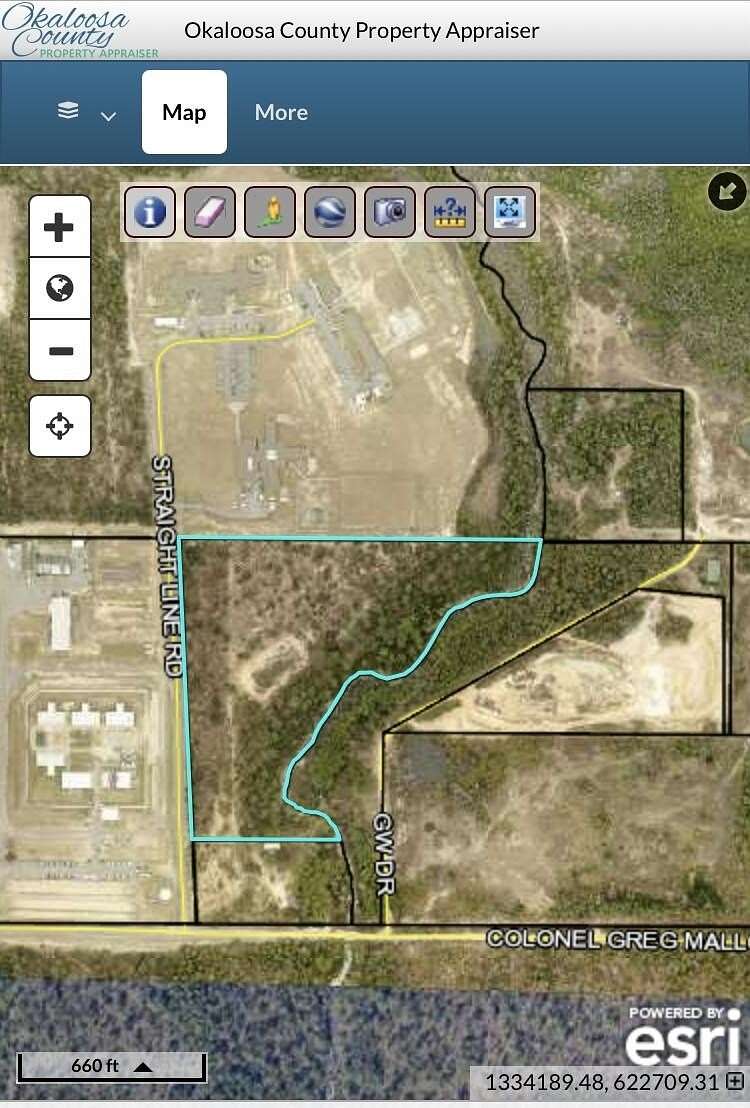Image resolution: width=750 pixels, height=1108 pixels.
Task: Activate the eraser tool to clear selections
Action: 209,211
